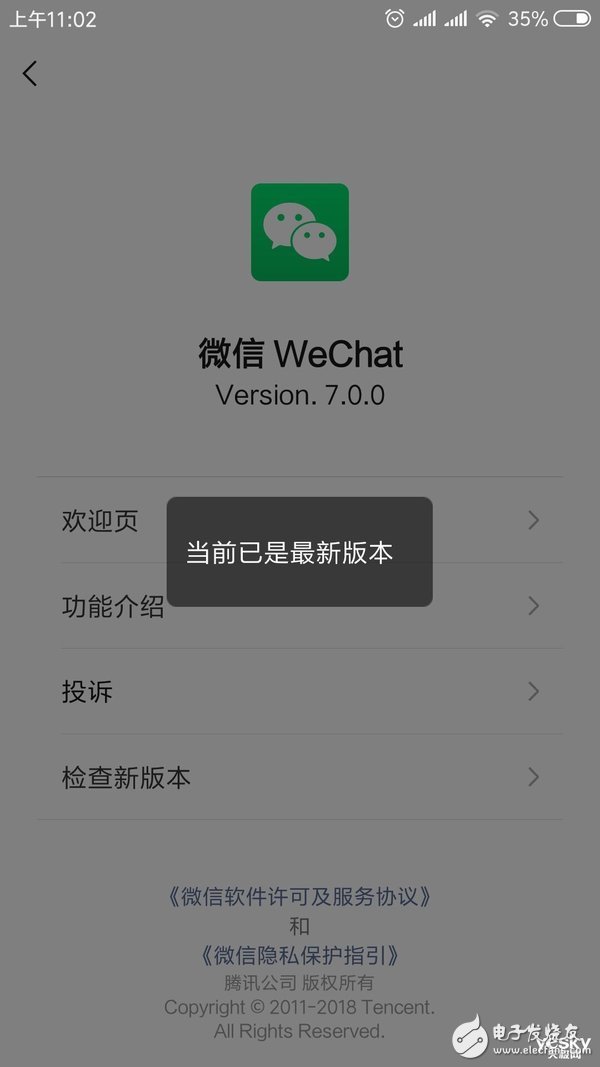The image size is (600, 1067).
Task: Open the 功能介绍 row
Action: 113,606
